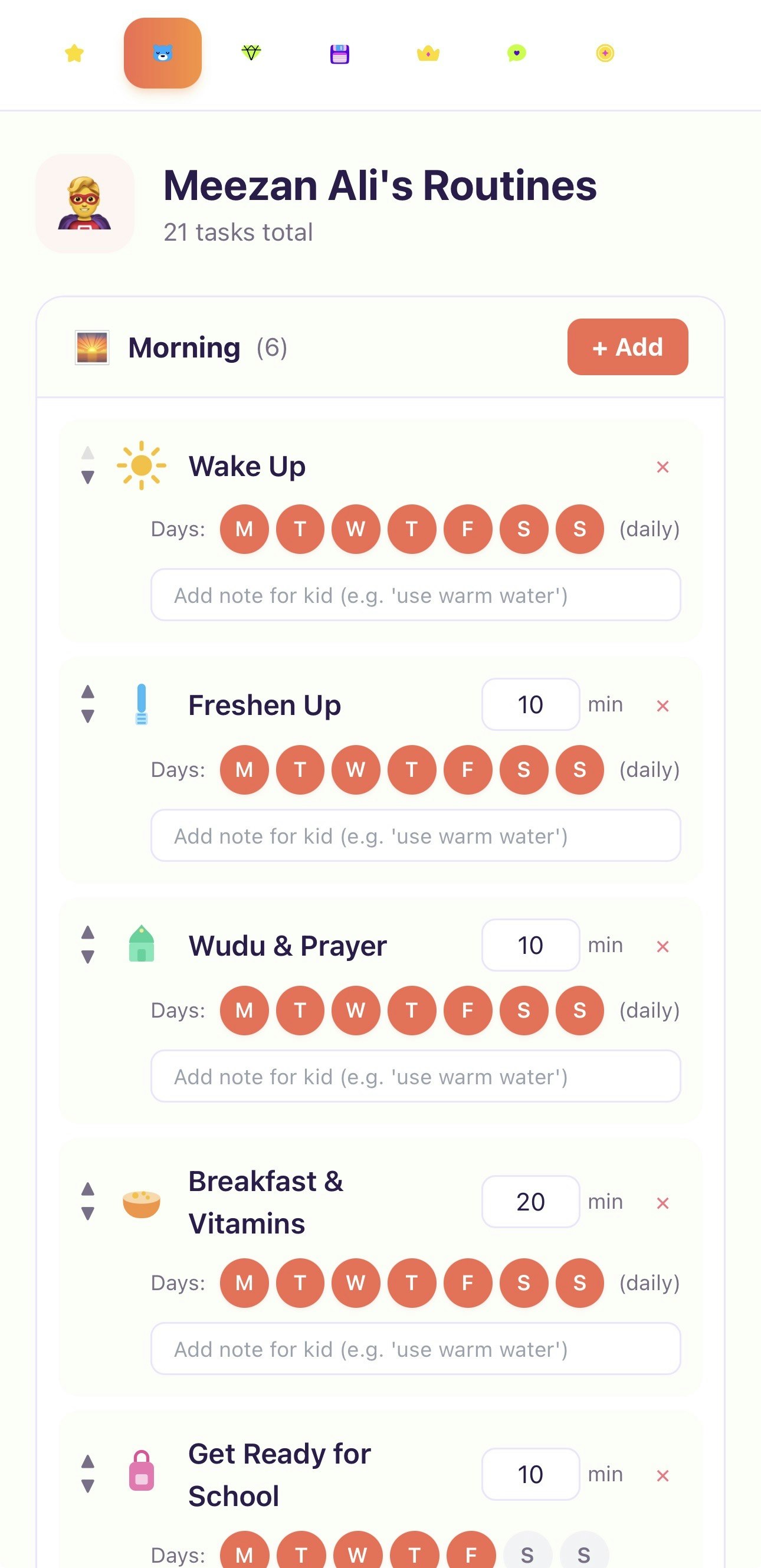Open the purple calendar tab
Viewport: 761px width, 1568px height.
(340, 54)
